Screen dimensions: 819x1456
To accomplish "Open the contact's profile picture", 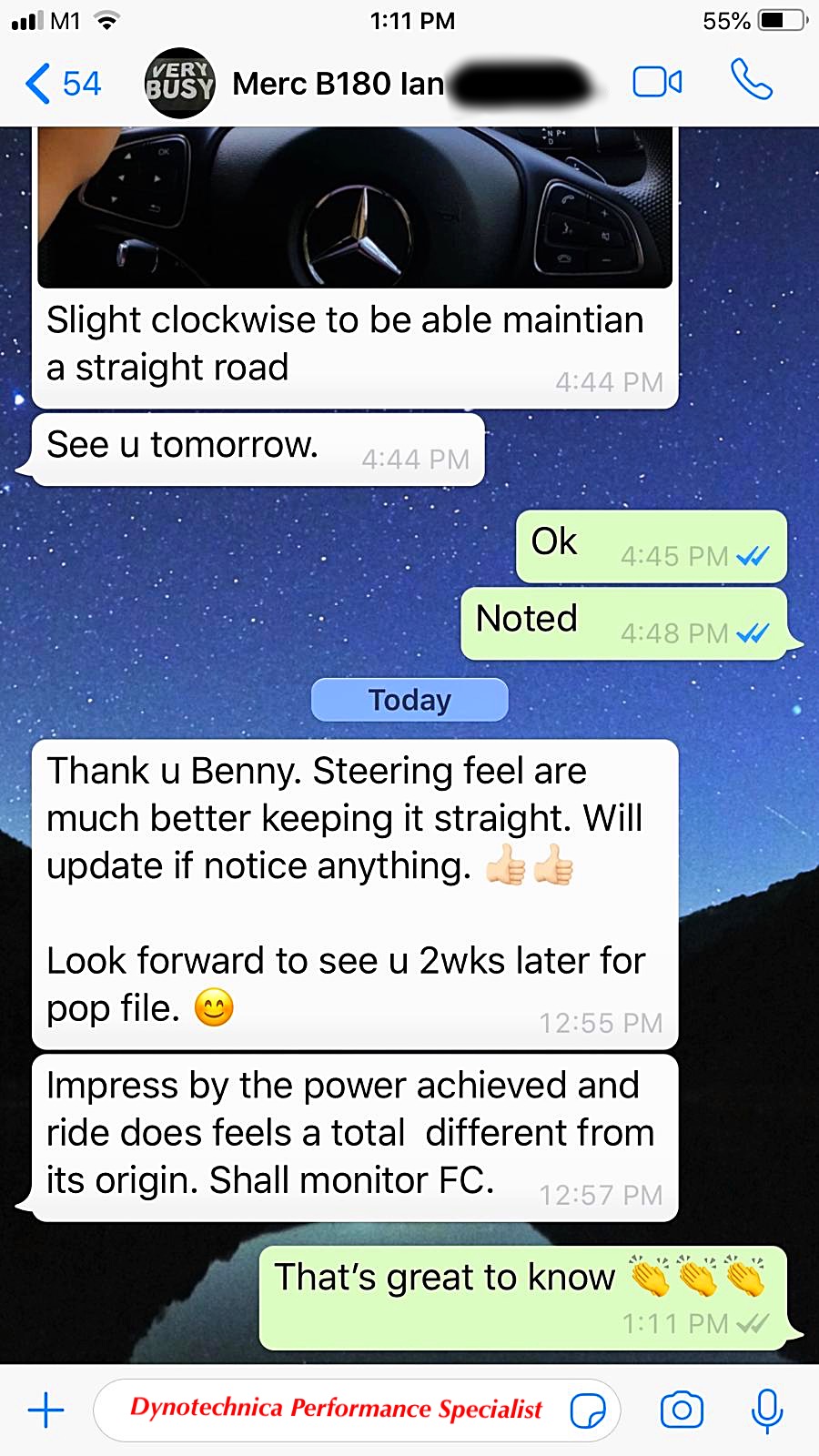I will [x=180, y=84].
